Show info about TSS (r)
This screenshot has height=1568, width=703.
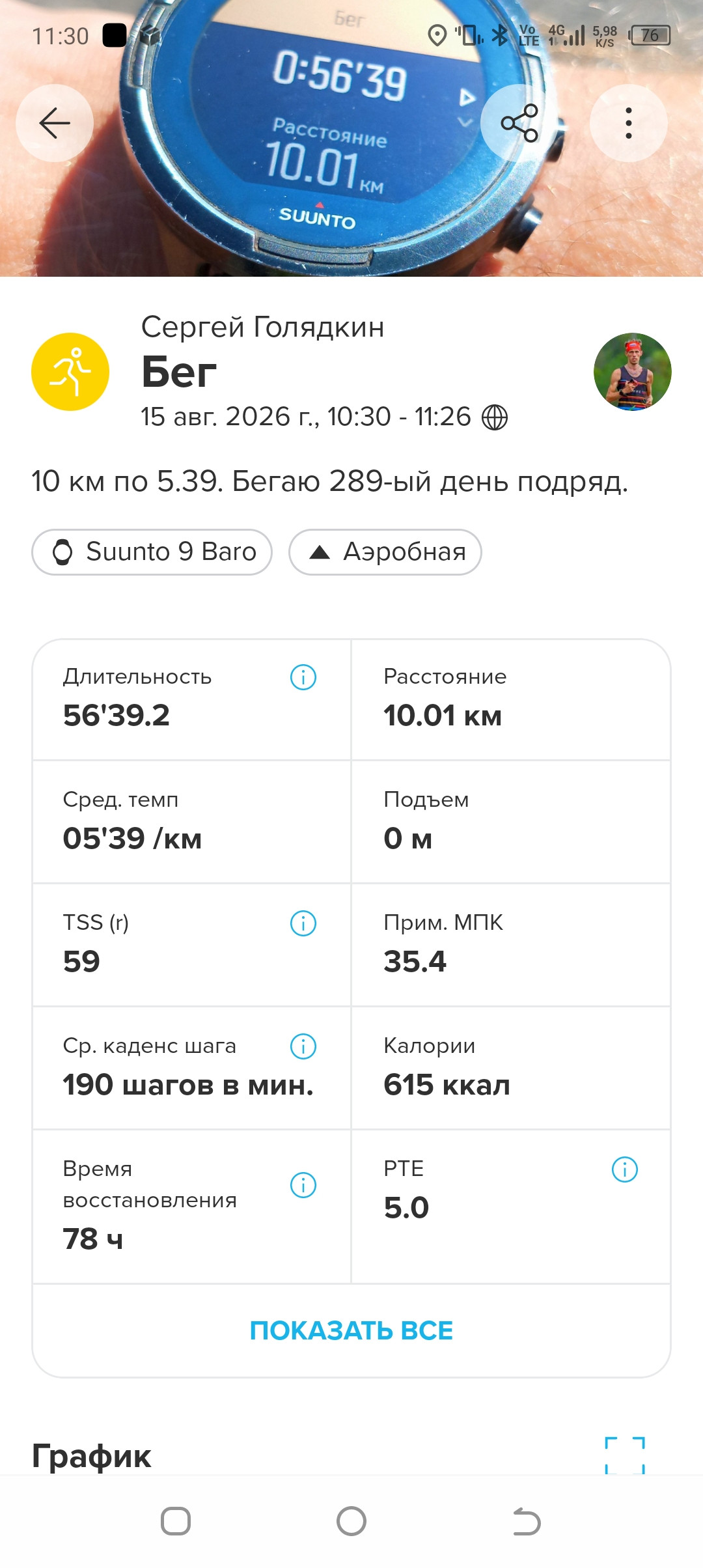(x=303, y=923)
